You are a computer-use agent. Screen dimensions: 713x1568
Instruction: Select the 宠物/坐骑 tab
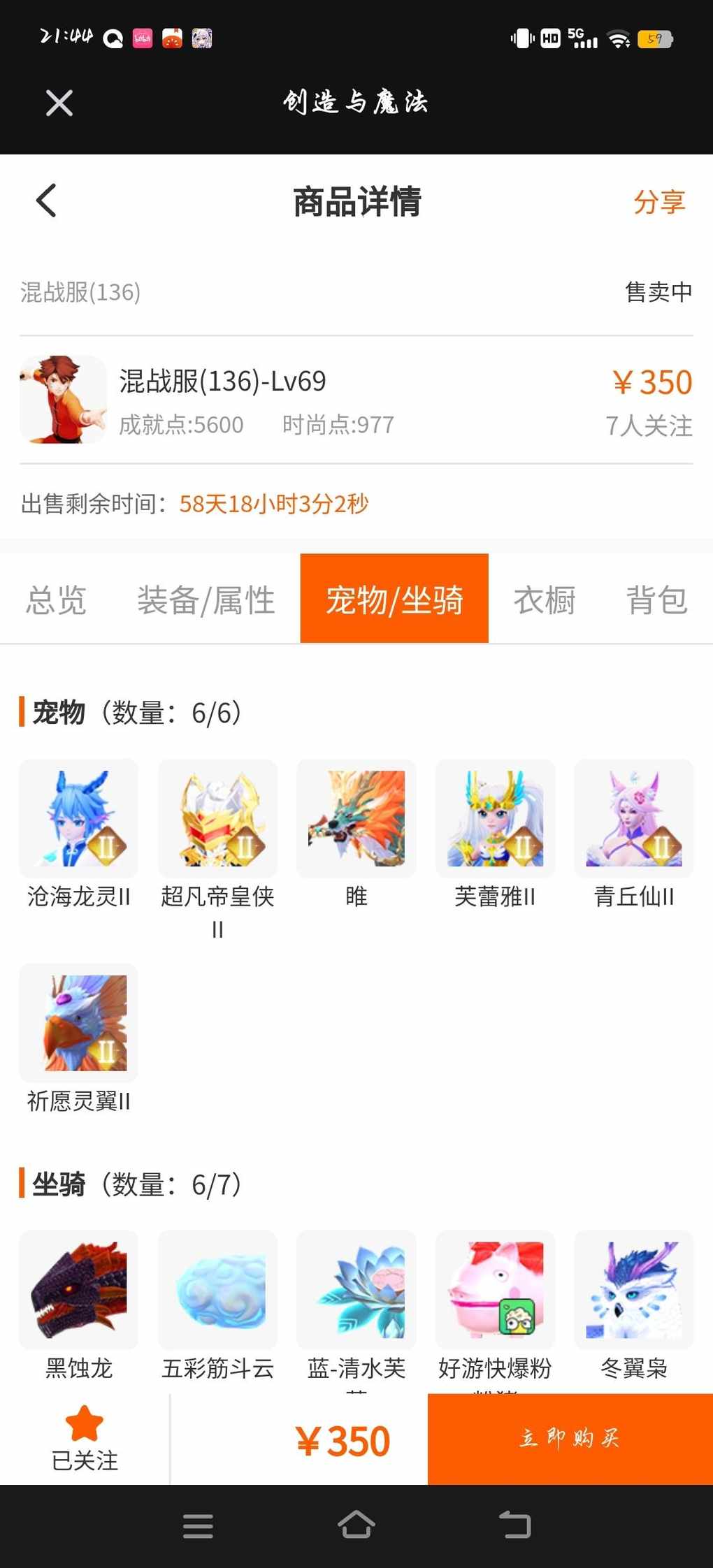point(394,600)
